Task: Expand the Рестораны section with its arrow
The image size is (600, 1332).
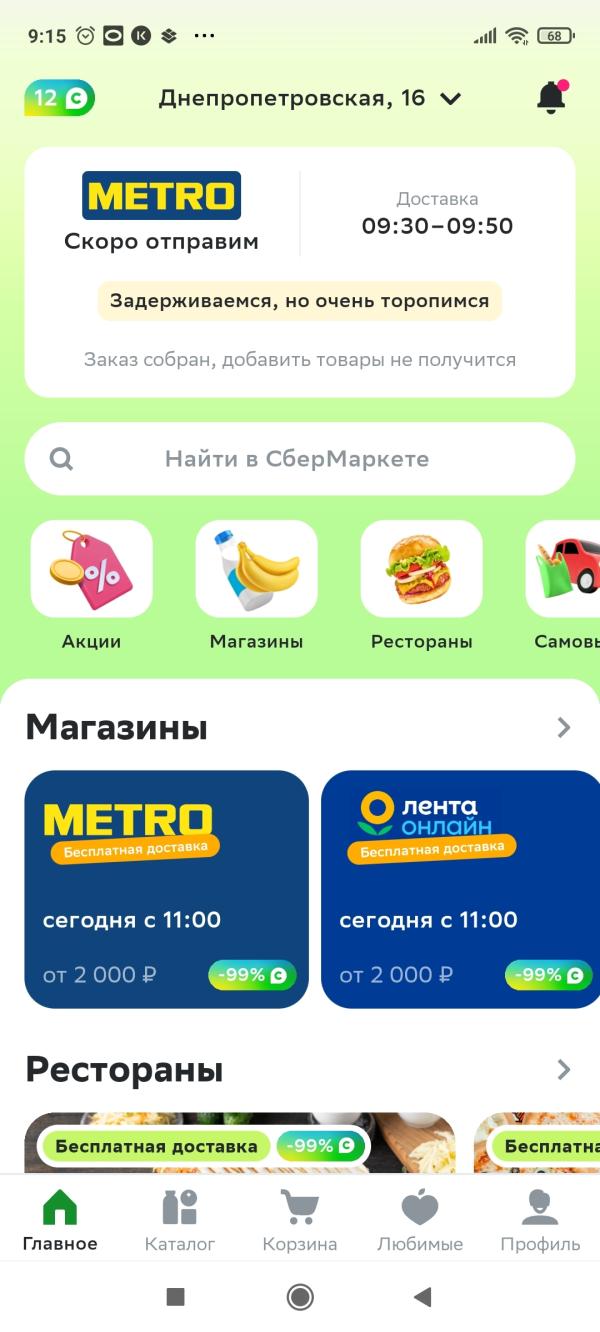Action: [564, 1070]
